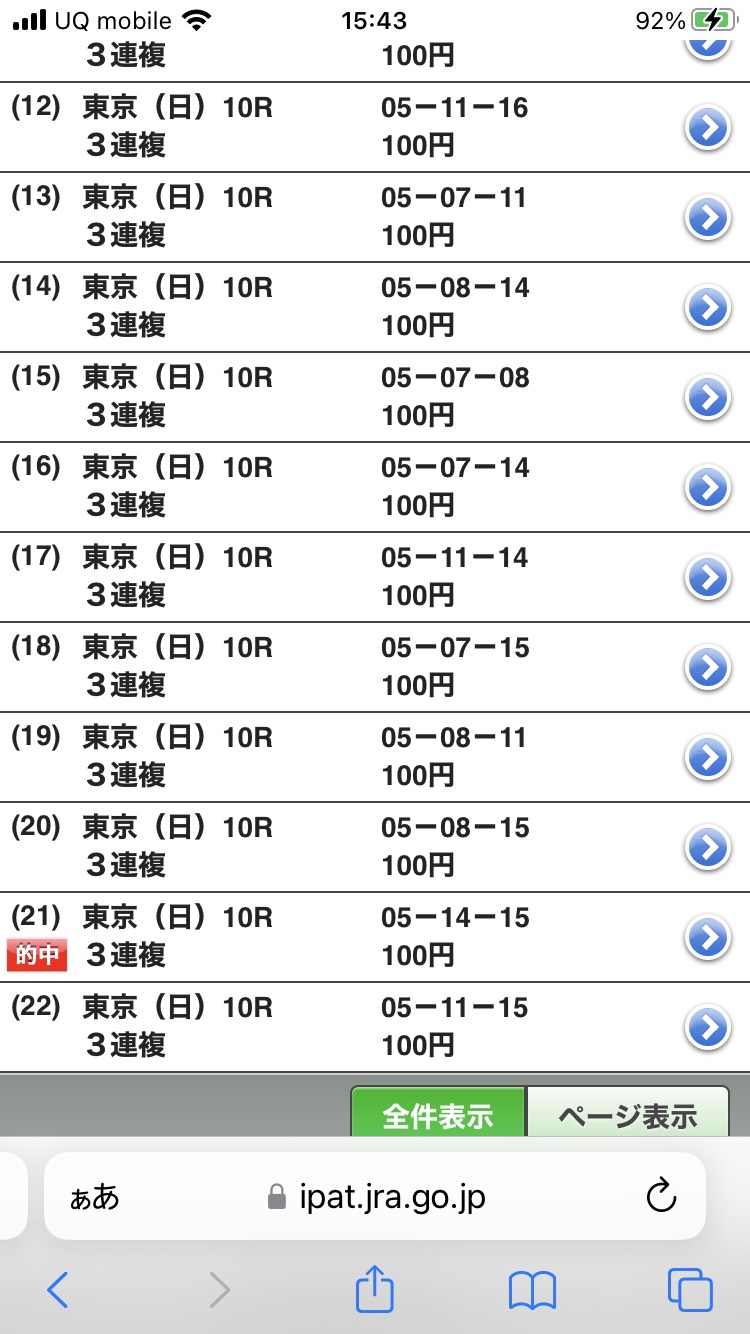750x1334 pixels.
Task: Share this page
Action: [375, 1288]
